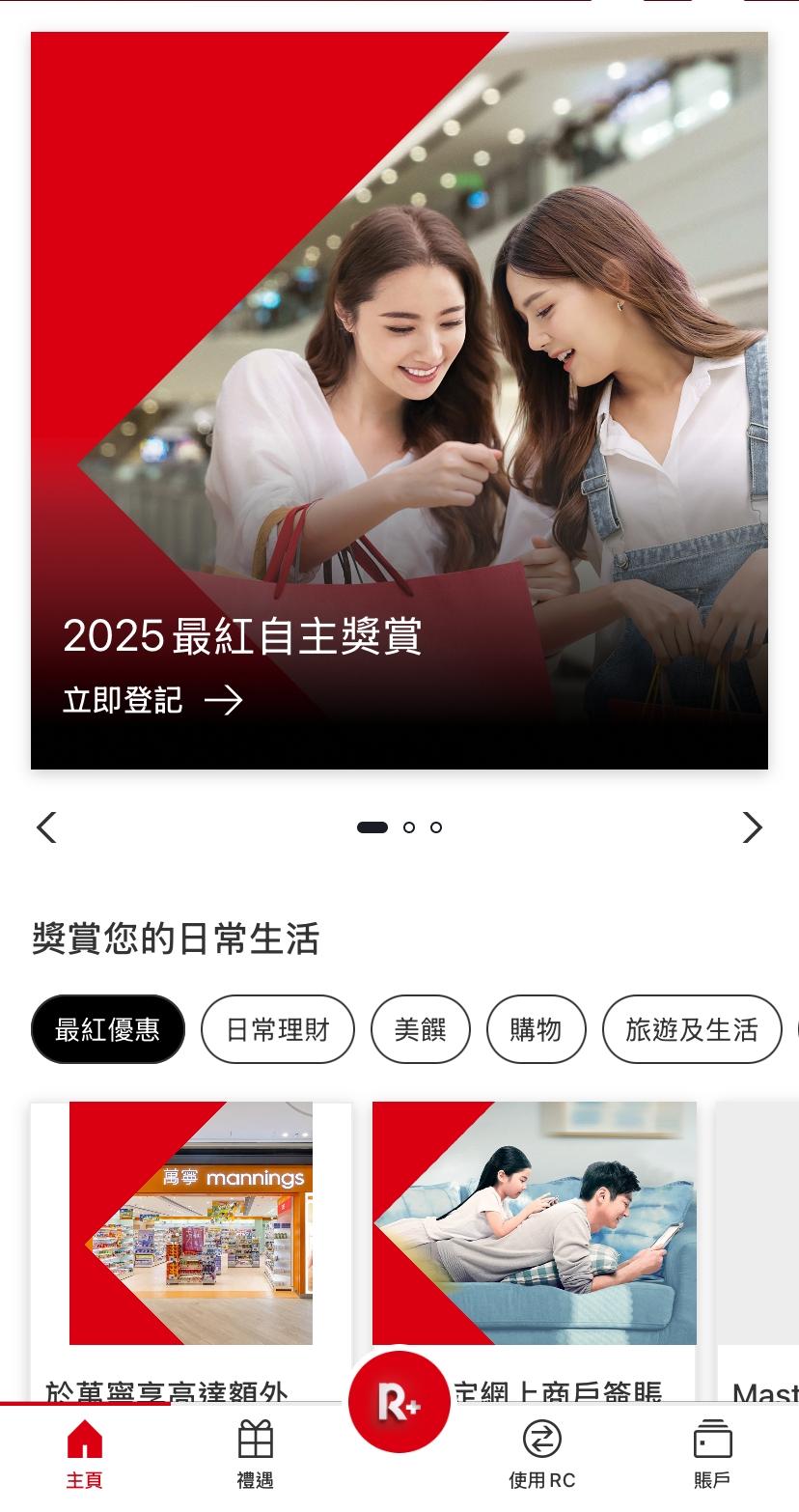The width and height of the screenshot is (799, 1512).
Task: Select the 旅遊及生活 category tab
Action: pos(692,1029)
